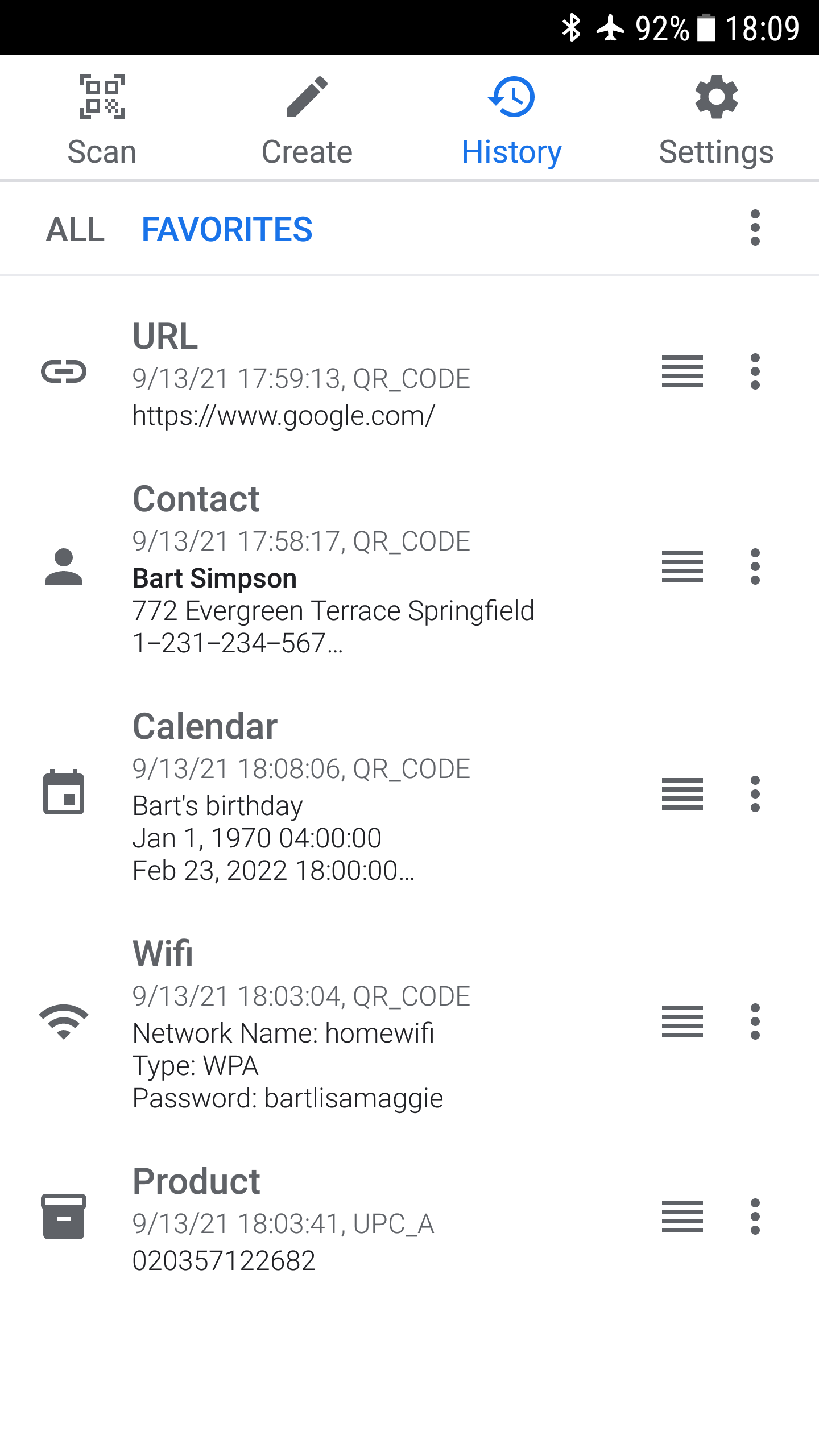This screenshot has height=1456, width=819.
Task: Open more options for the Contact entry
Action: click(x=755, y=566)
